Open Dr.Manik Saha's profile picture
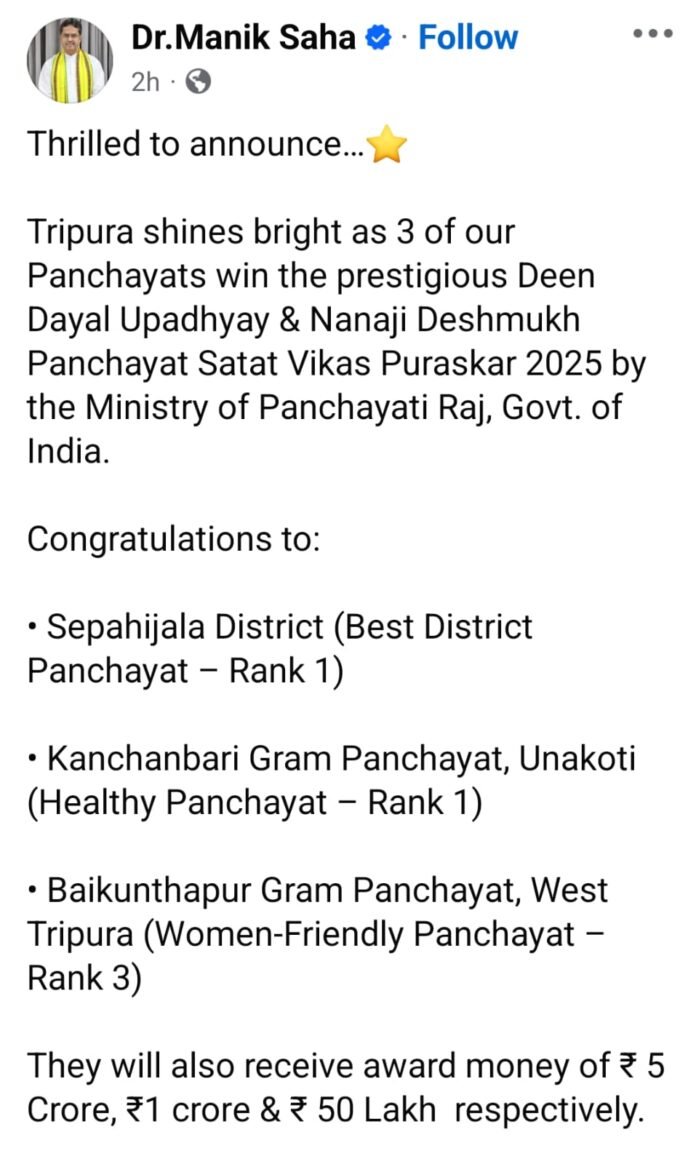This screenshot has height=1164, width=696. tap(69, 59)
